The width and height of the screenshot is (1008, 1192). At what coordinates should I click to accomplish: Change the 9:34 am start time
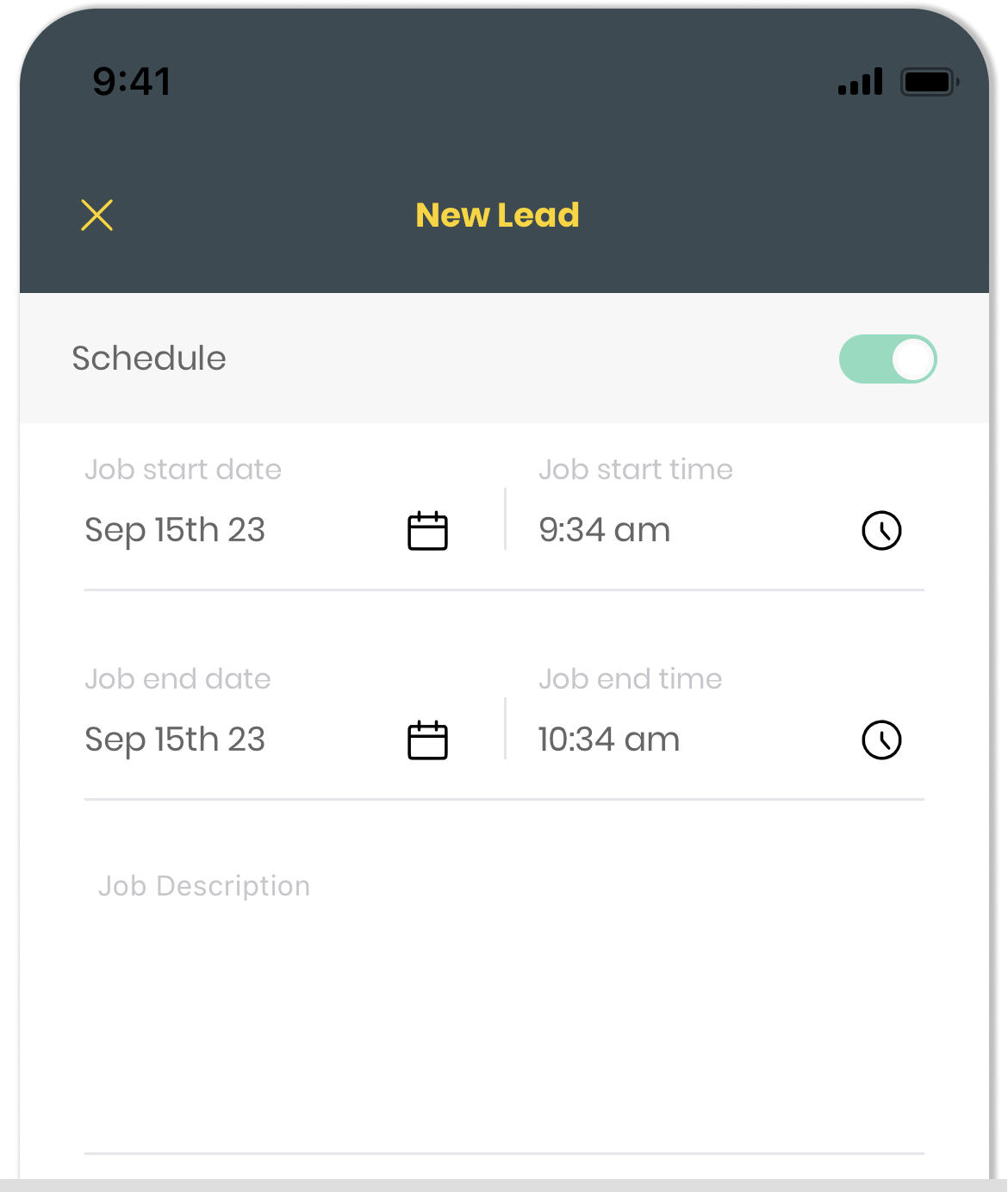[605, 530]
